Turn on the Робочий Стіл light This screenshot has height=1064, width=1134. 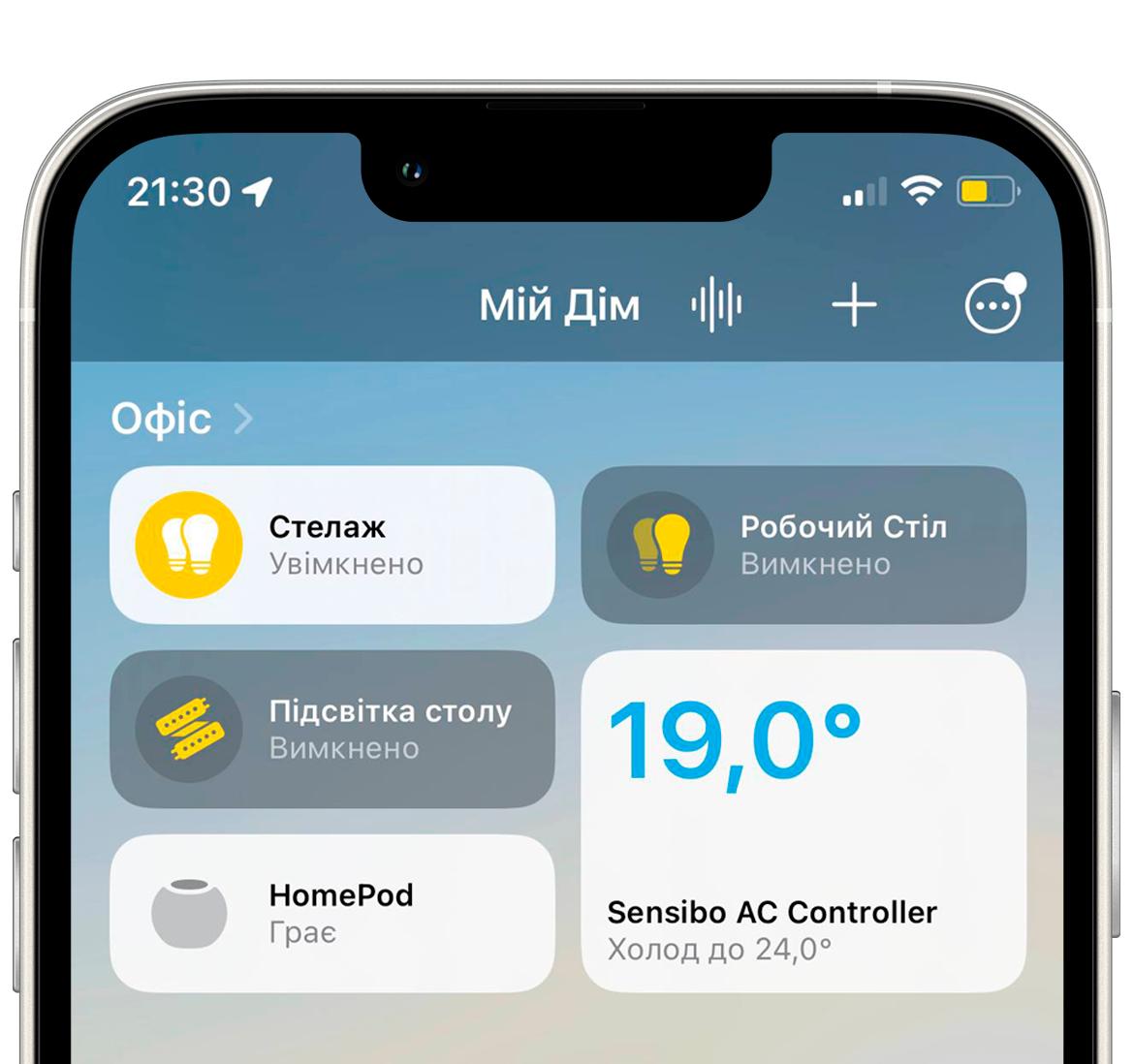click(x=660, y=545)
